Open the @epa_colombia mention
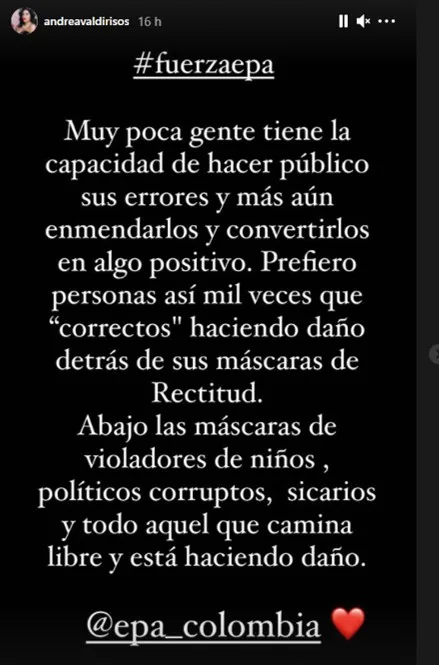The image size is (439, 665). [x=204, y=626]
